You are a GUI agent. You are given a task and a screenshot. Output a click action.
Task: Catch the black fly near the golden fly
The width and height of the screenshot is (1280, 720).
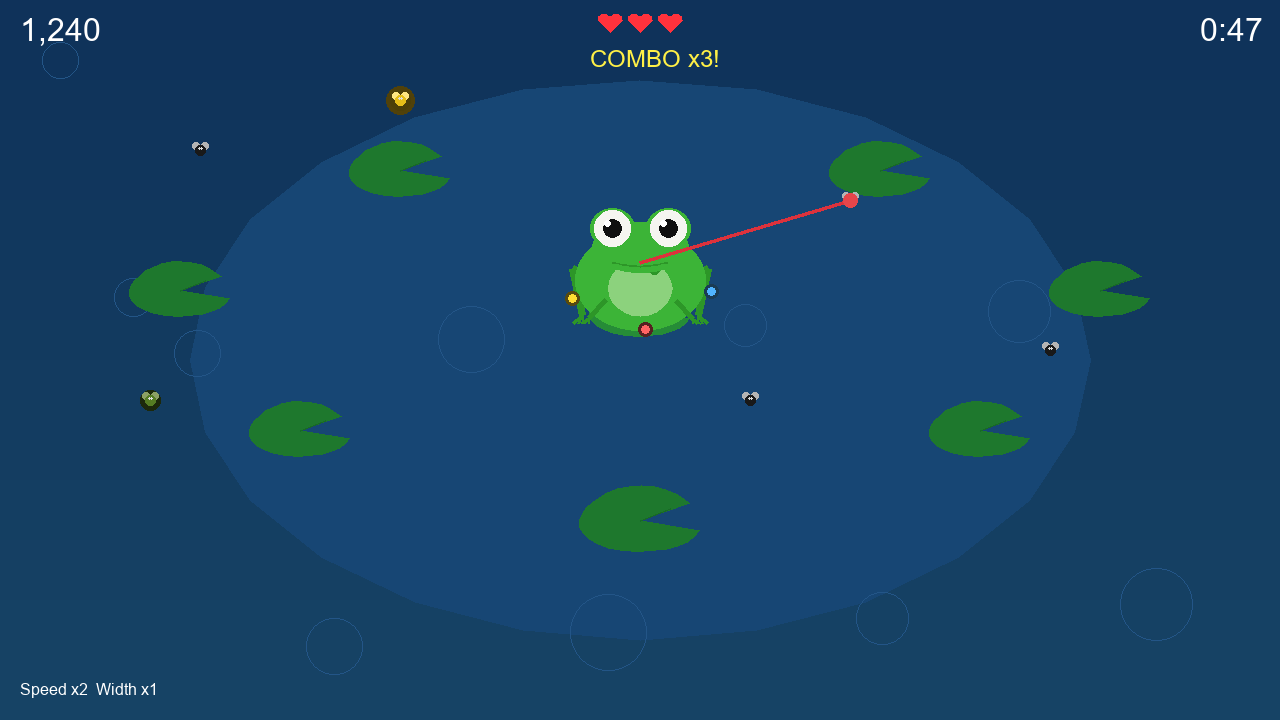click(x=200, y=149)
